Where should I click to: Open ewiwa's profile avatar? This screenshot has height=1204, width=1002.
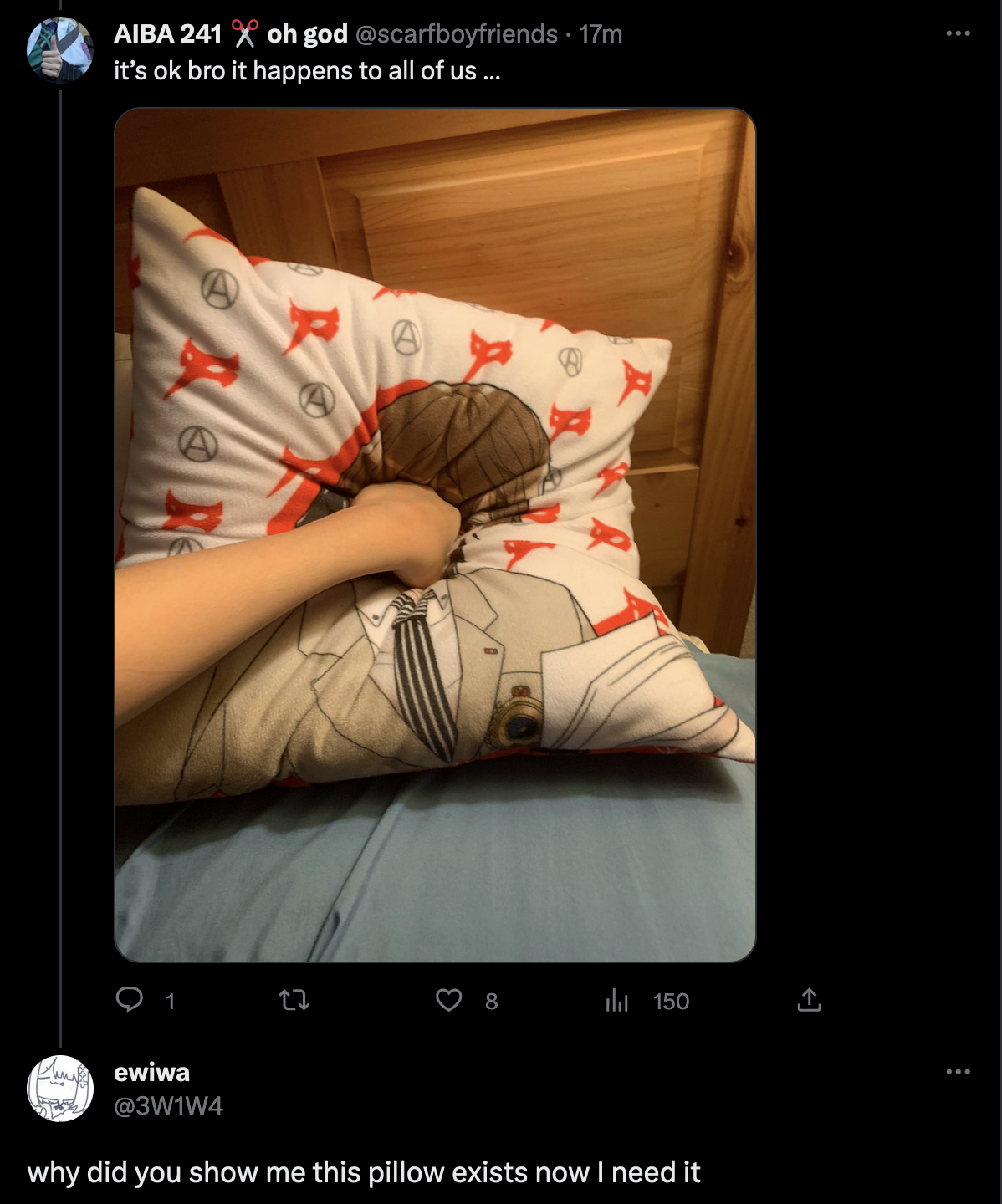(x=60, y=1088)
